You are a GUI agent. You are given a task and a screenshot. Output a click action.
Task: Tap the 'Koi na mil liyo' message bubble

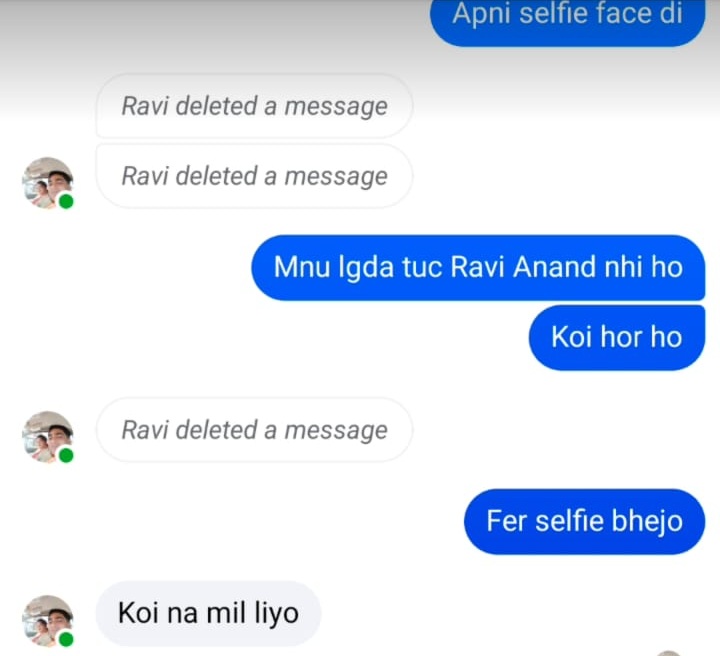click(x=208, y=613)
